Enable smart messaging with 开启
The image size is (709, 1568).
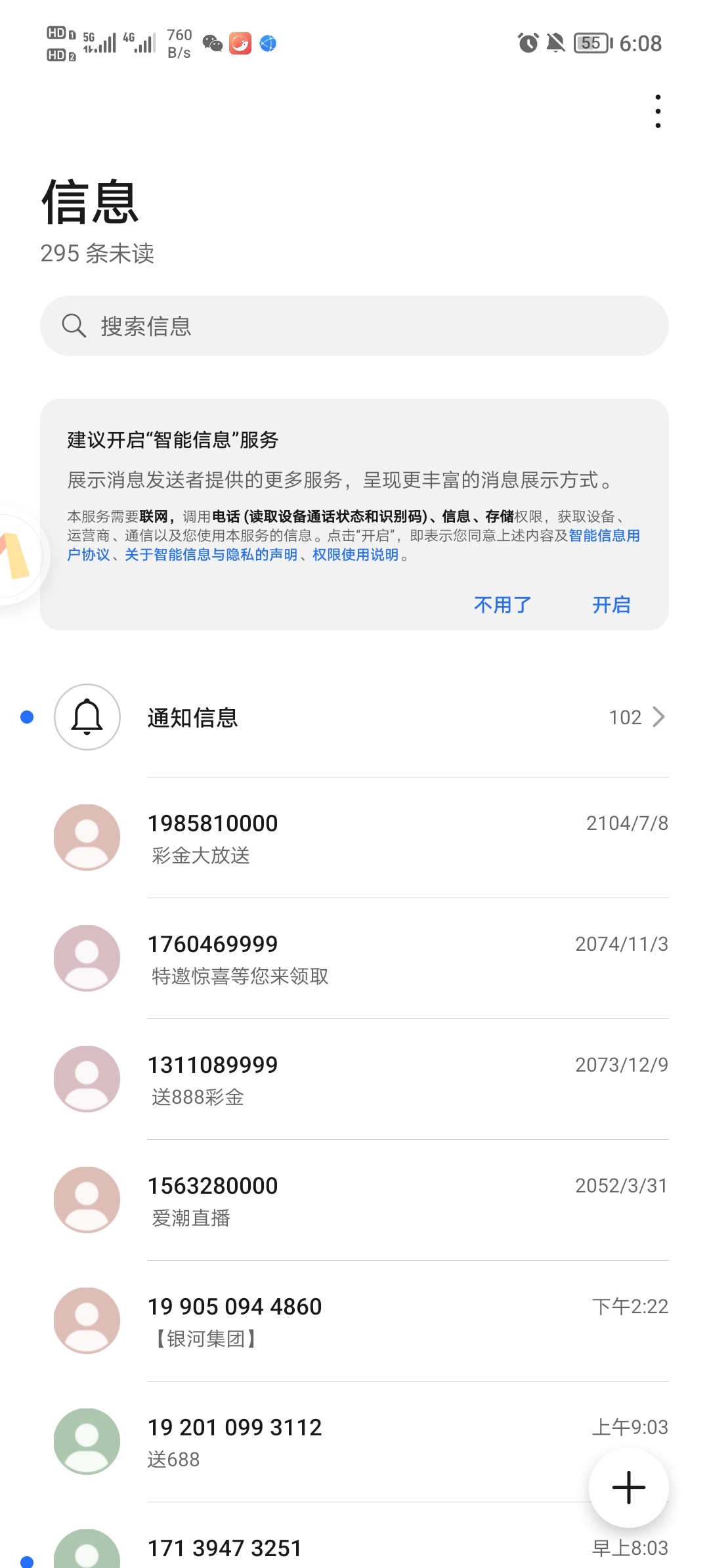point(611,604)
